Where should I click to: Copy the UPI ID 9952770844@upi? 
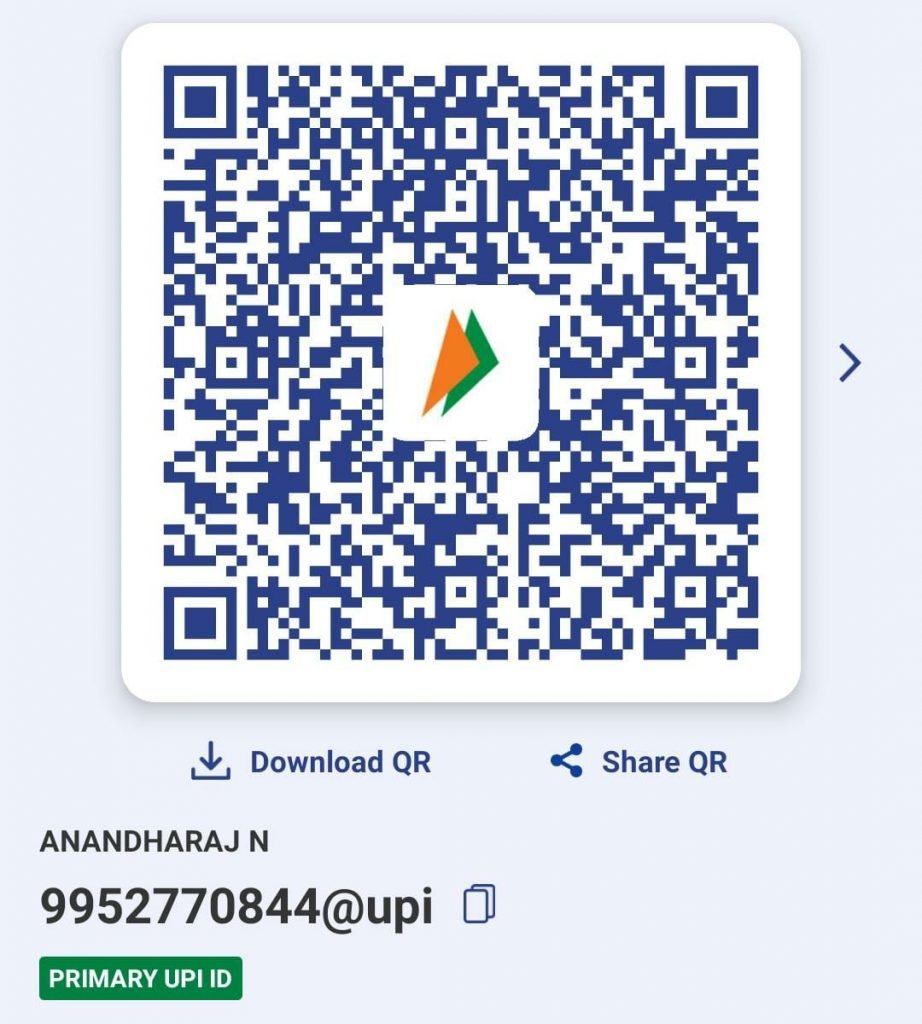coord(479,904)
